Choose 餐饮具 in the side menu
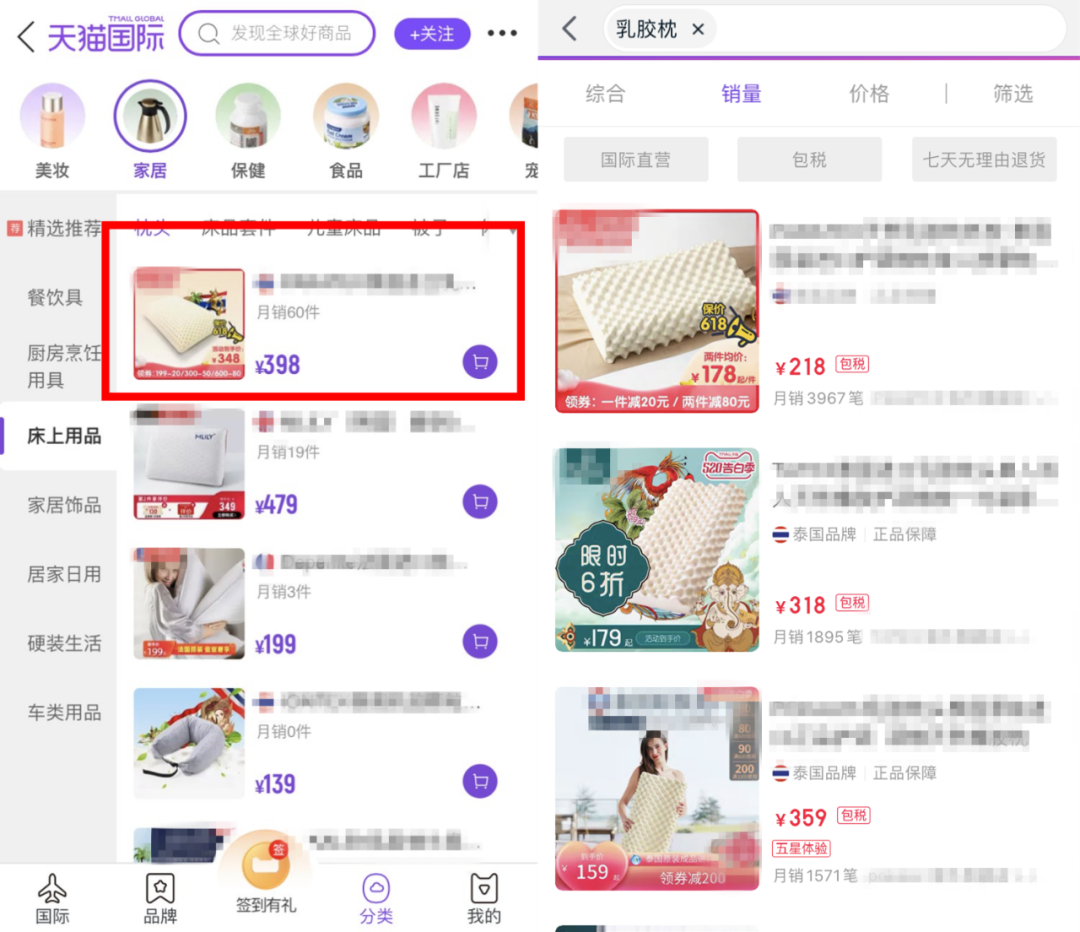1080x932 pixels. [55, 297]
